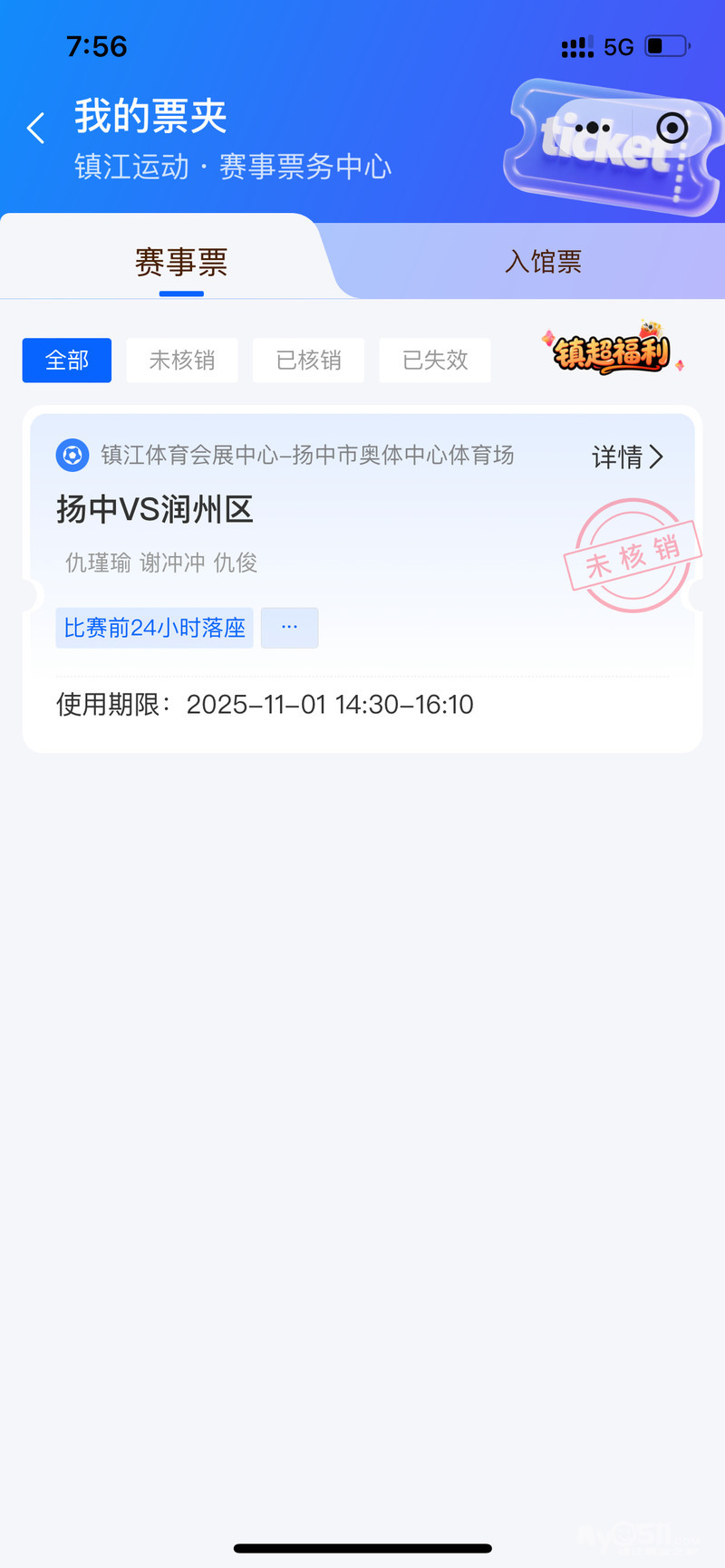Image resolution: width=725 pixels, height=1568 pixels.
Task: Filter tickets by 全部
Action: click(67, 361)
